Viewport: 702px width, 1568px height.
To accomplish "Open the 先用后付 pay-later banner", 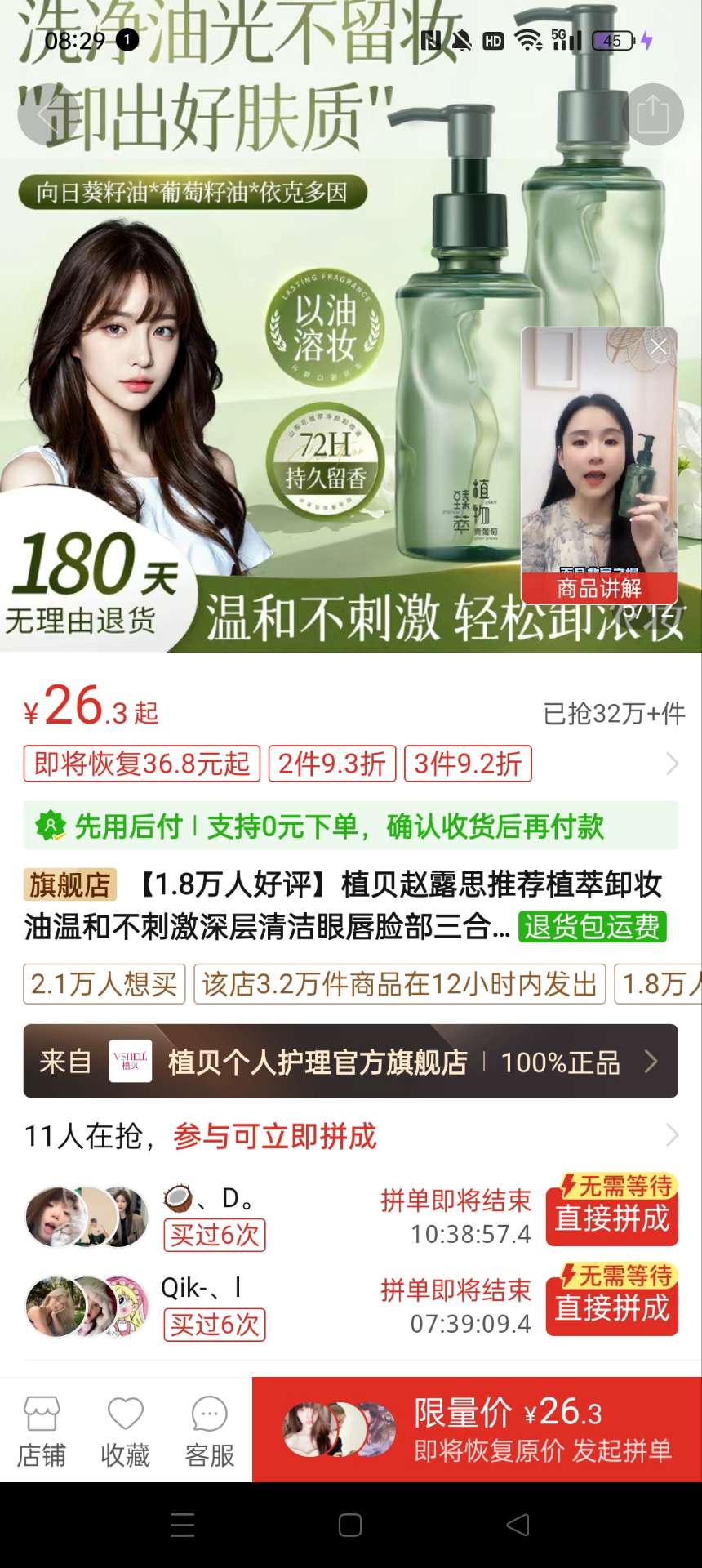I will point(350,826).
